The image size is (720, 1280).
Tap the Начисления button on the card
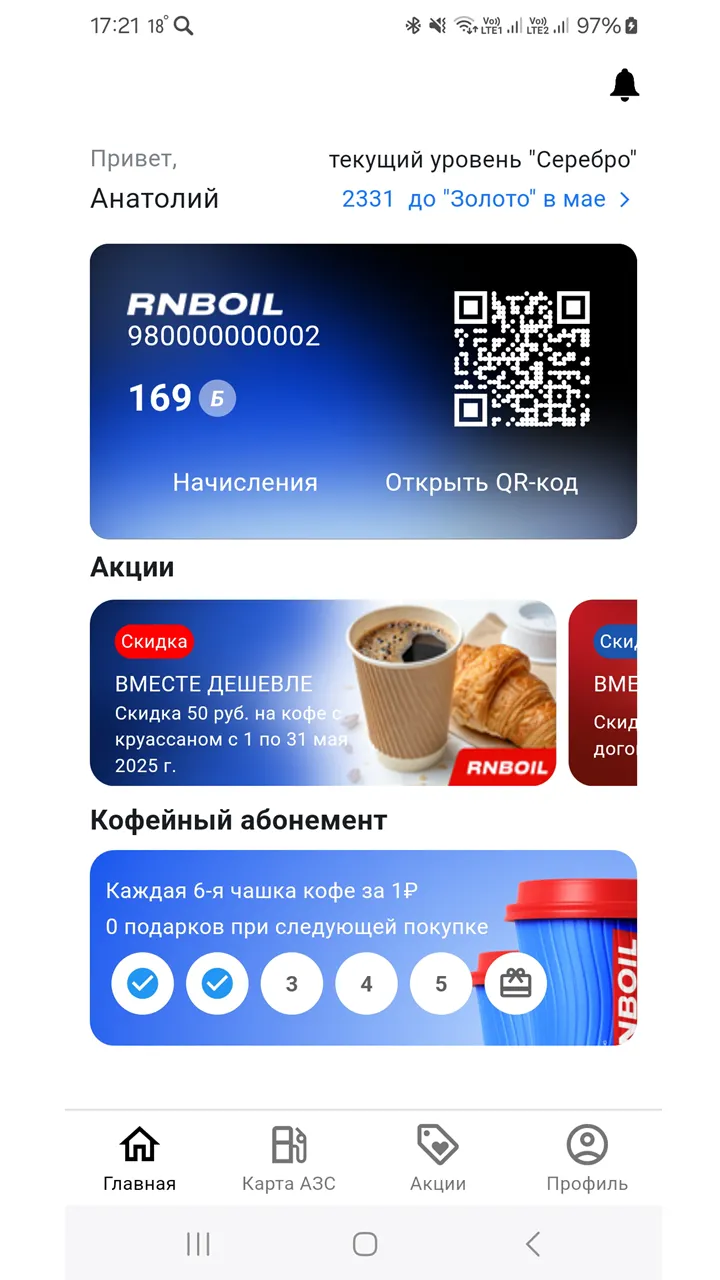(245, 483)
